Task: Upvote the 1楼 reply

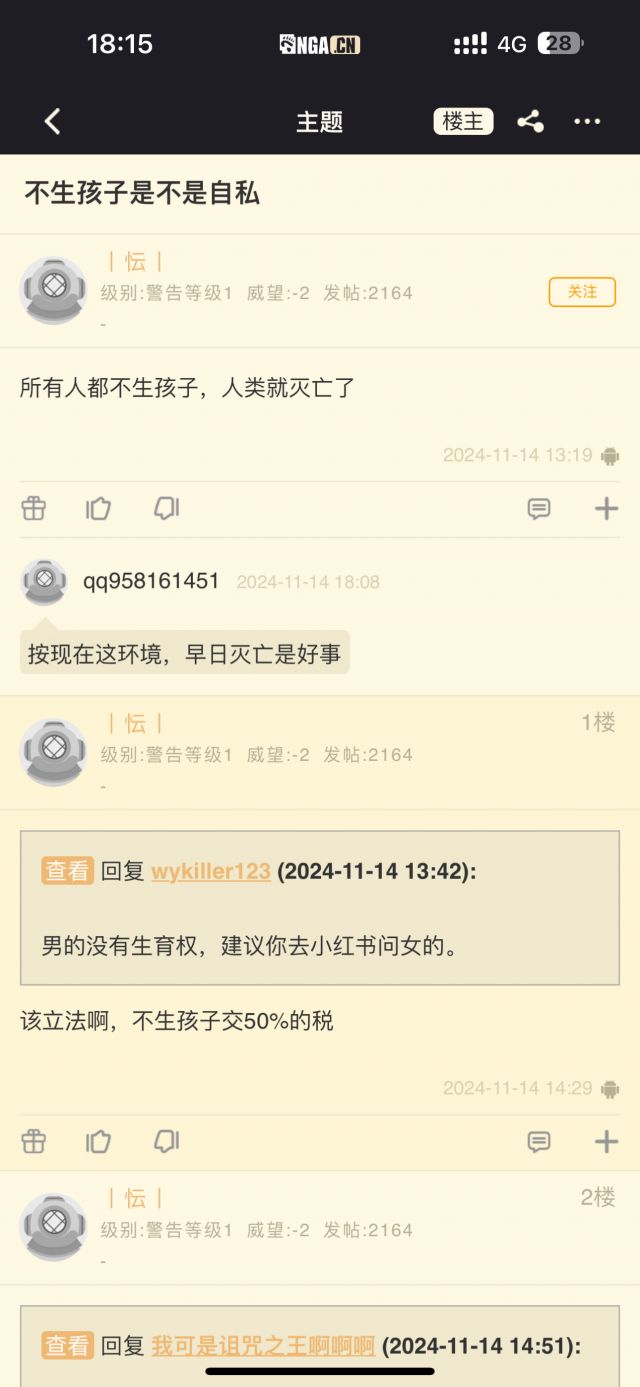Action: (x=98, y=1141)
